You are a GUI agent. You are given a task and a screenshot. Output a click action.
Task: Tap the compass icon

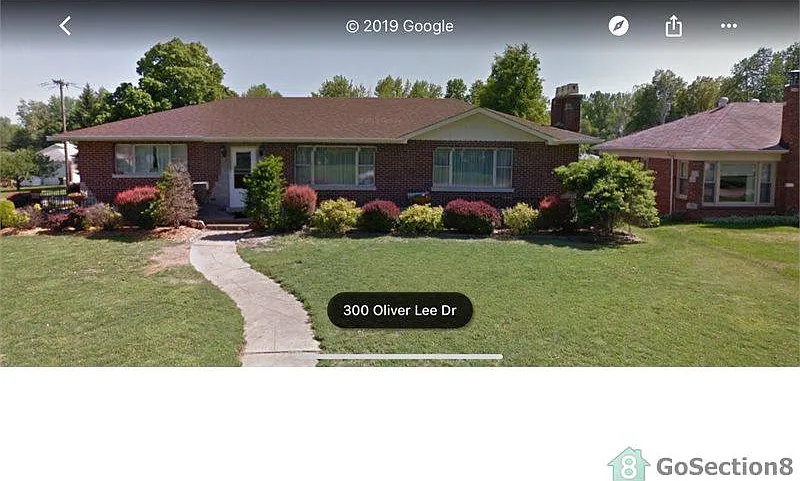[619, 26]
